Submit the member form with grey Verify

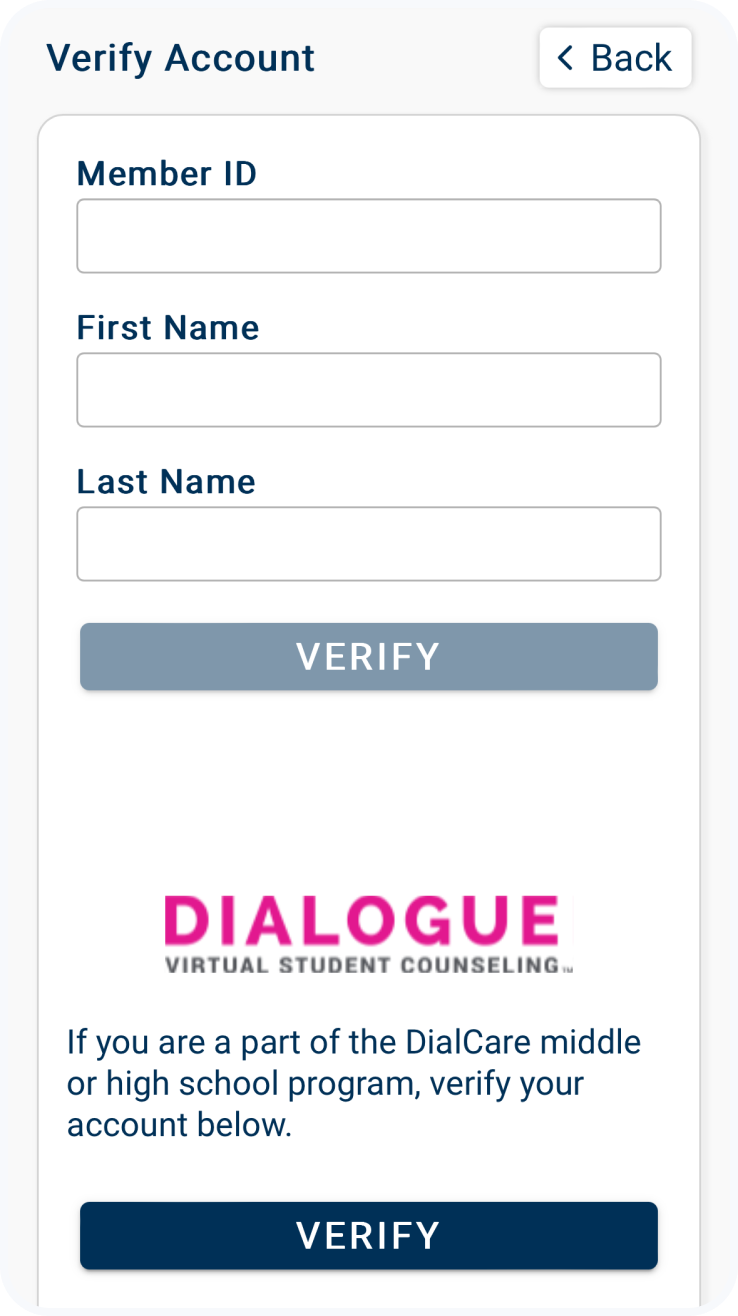(x=368, y=657)
